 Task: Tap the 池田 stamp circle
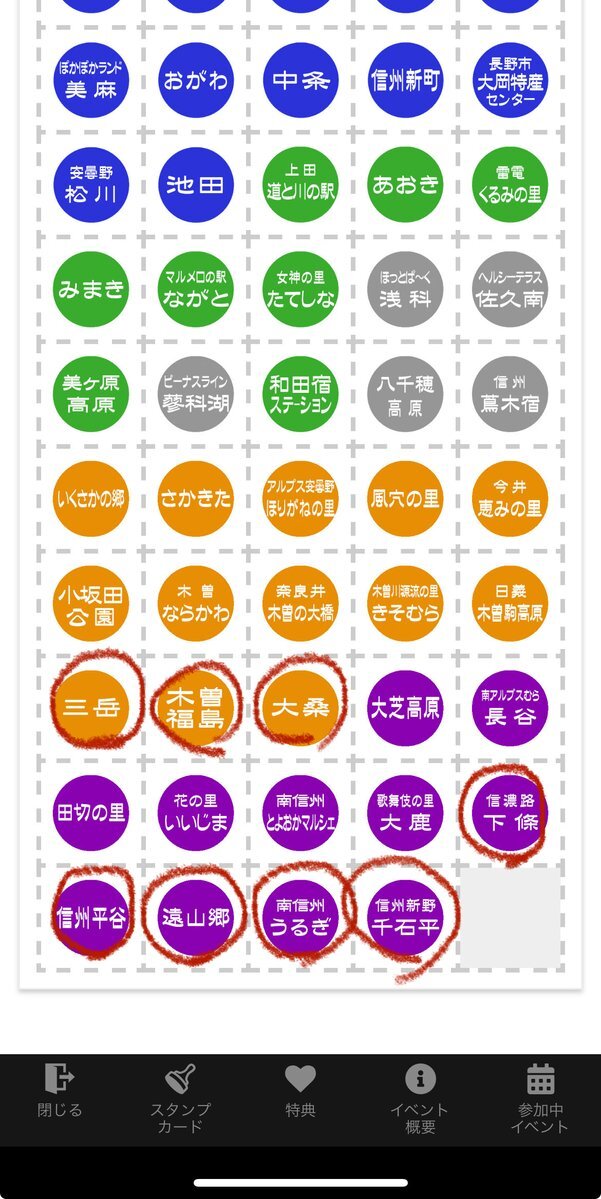196,185
